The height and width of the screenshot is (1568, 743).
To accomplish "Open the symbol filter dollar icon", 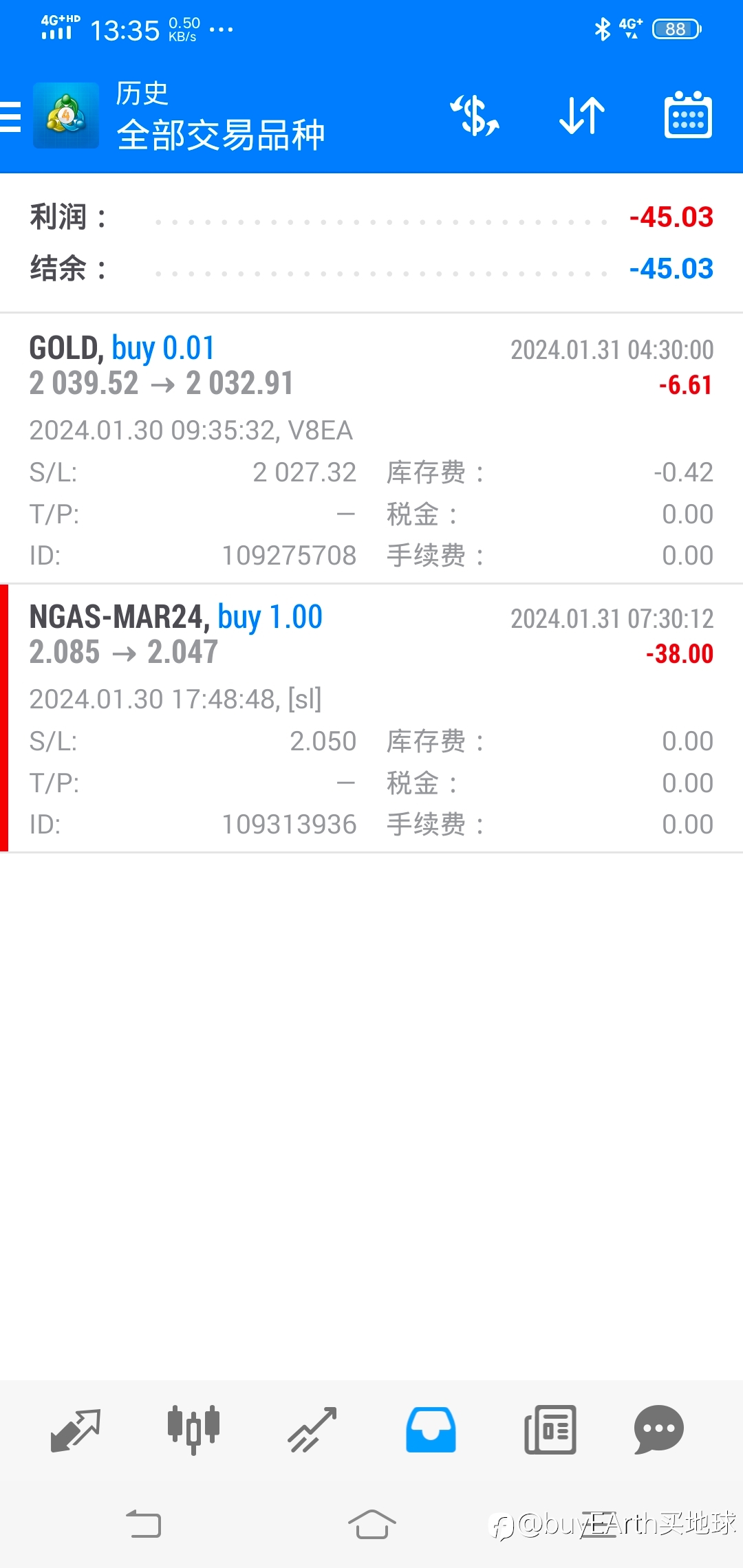I will click(x=475, y=116).
